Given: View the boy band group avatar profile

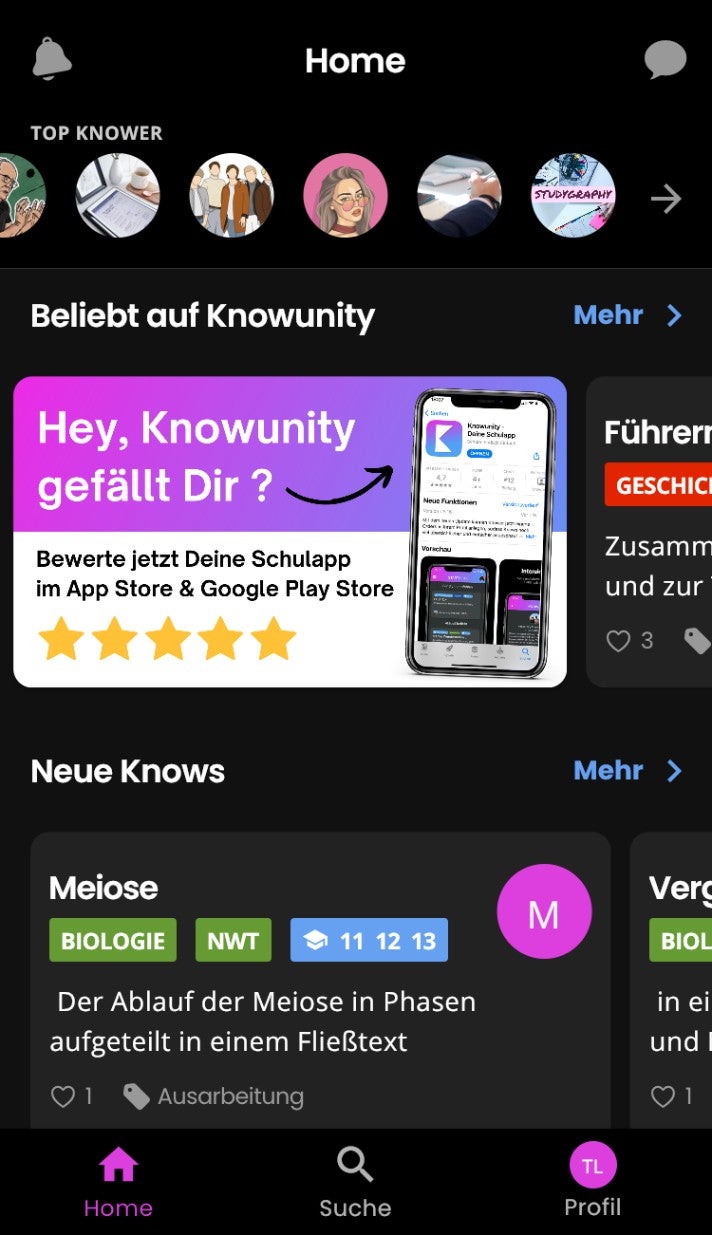Looking at the screenshot, I should [x=232, y=195].
